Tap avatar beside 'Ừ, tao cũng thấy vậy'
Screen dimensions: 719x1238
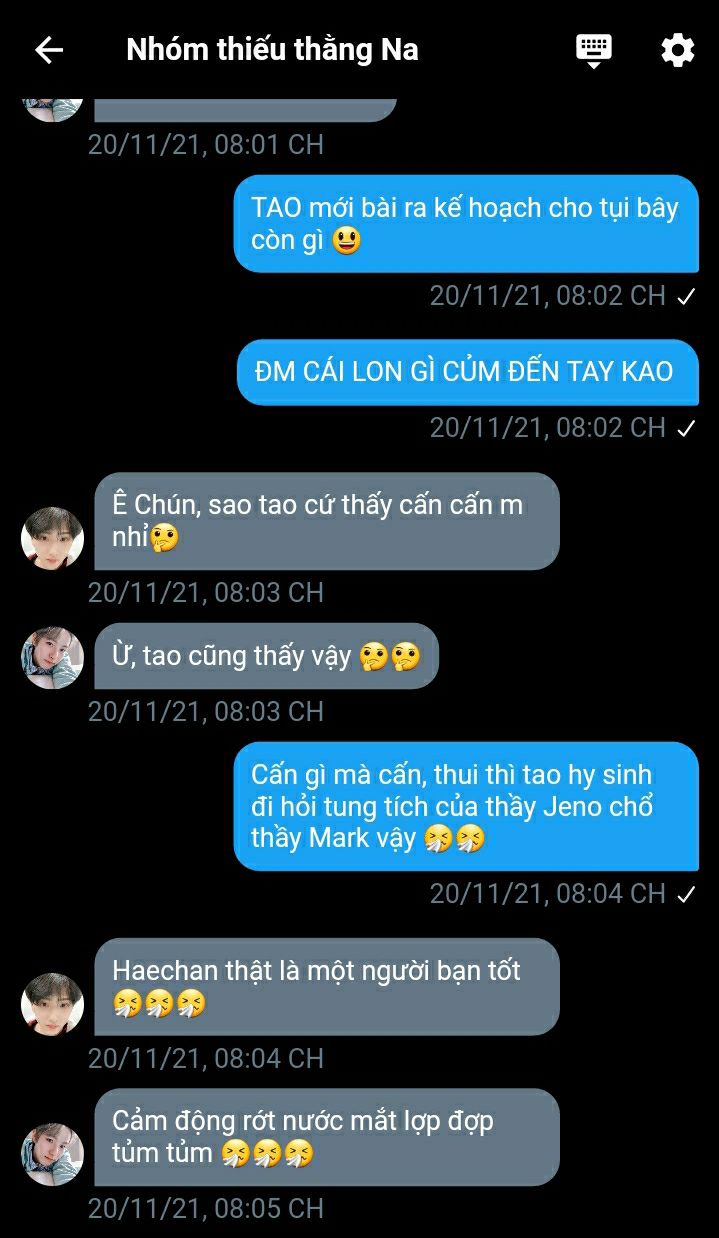tap(52, 658)
